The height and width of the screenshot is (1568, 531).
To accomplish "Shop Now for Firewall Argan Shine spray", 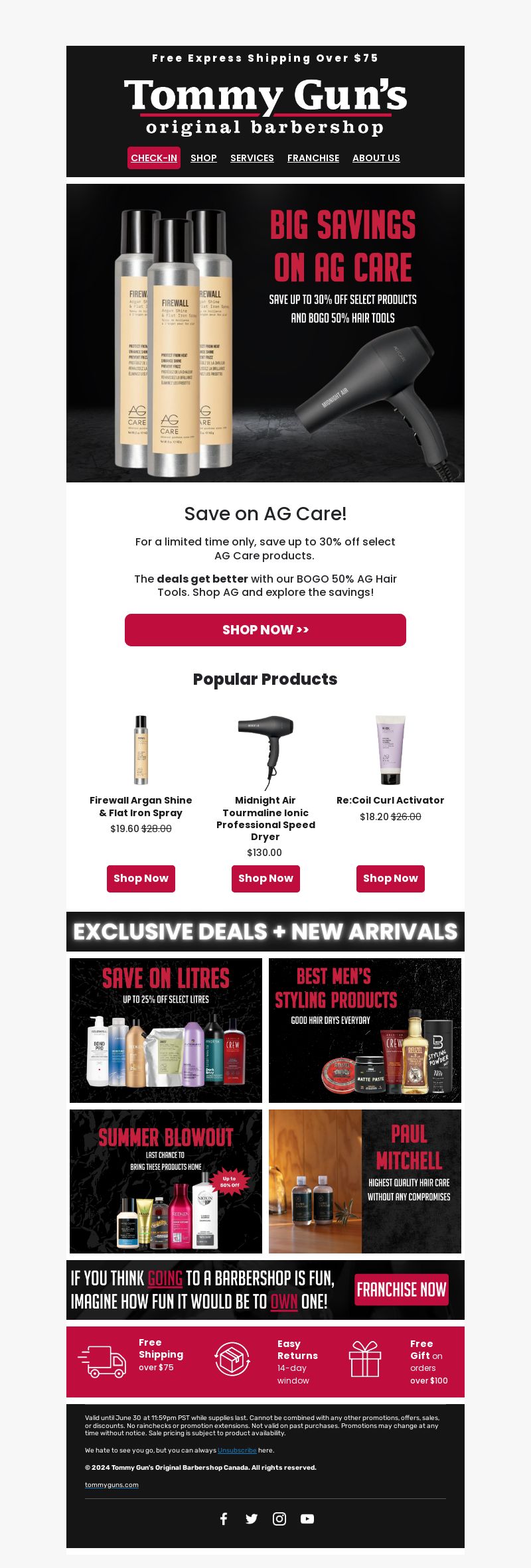I will pyautogui.click(x=141, y=879).
